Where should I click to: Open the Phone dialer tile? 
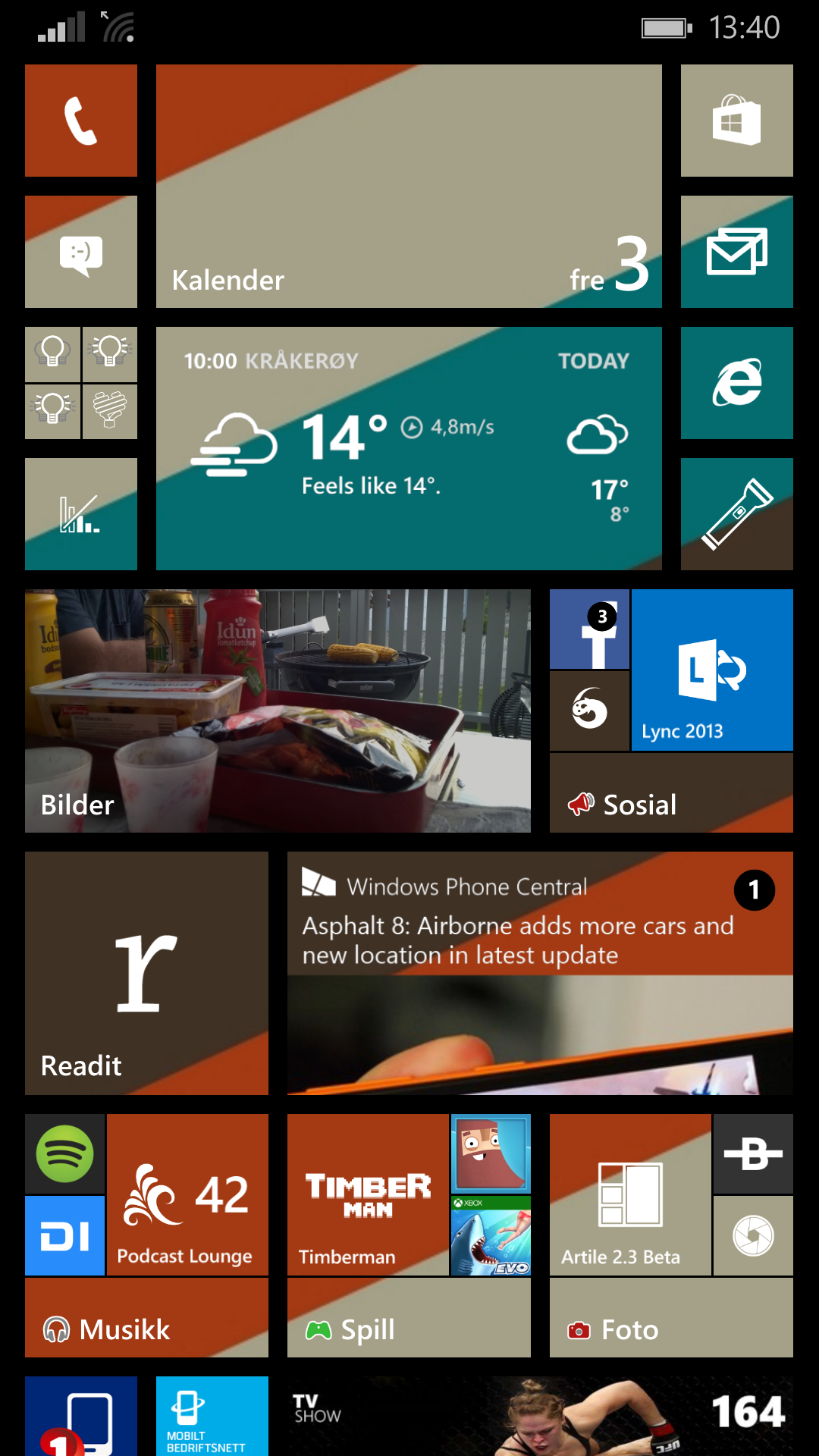(81, 121)
